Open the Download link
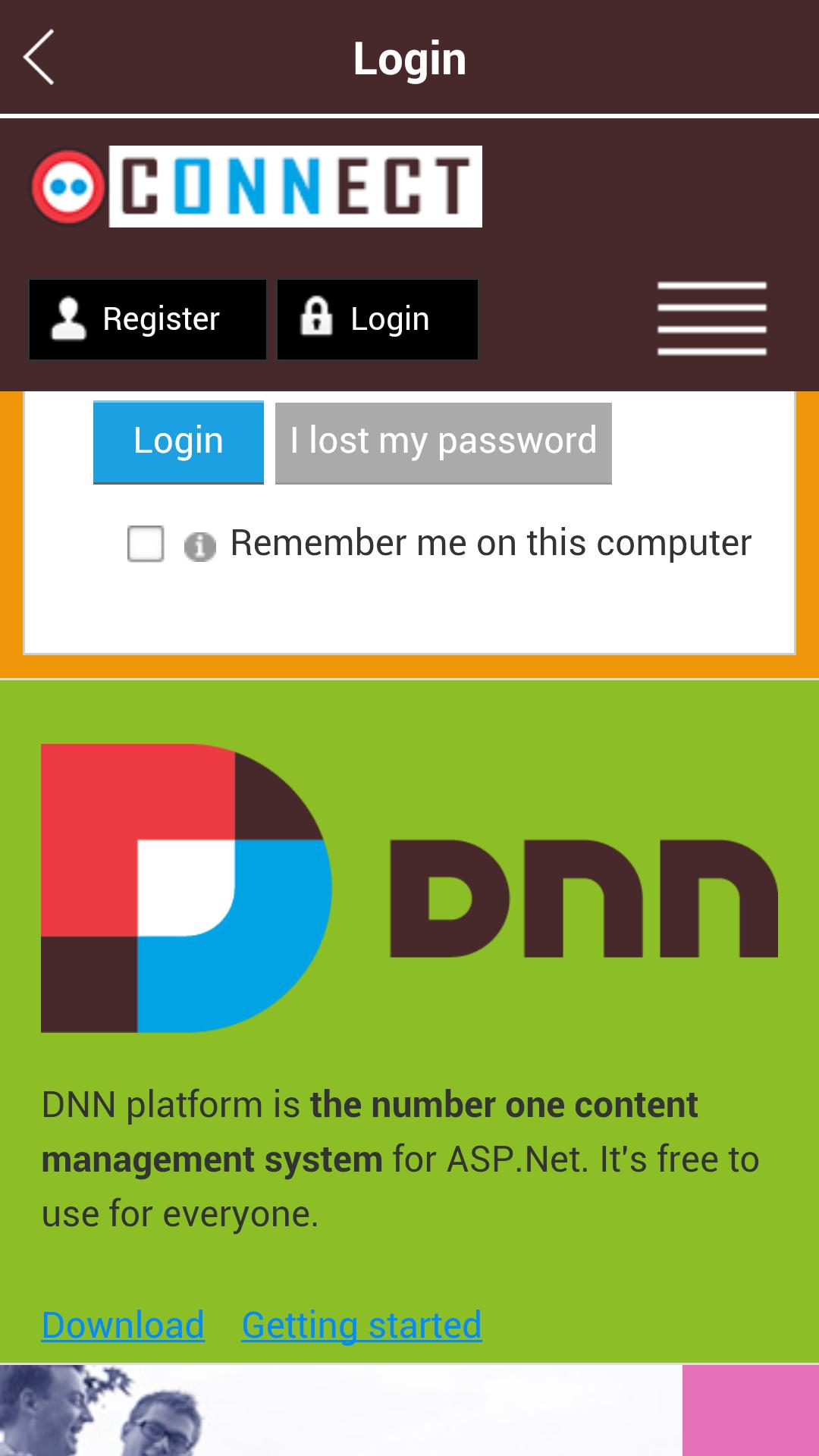This screenshot has width=819, height=1456. coord(123,1326)
